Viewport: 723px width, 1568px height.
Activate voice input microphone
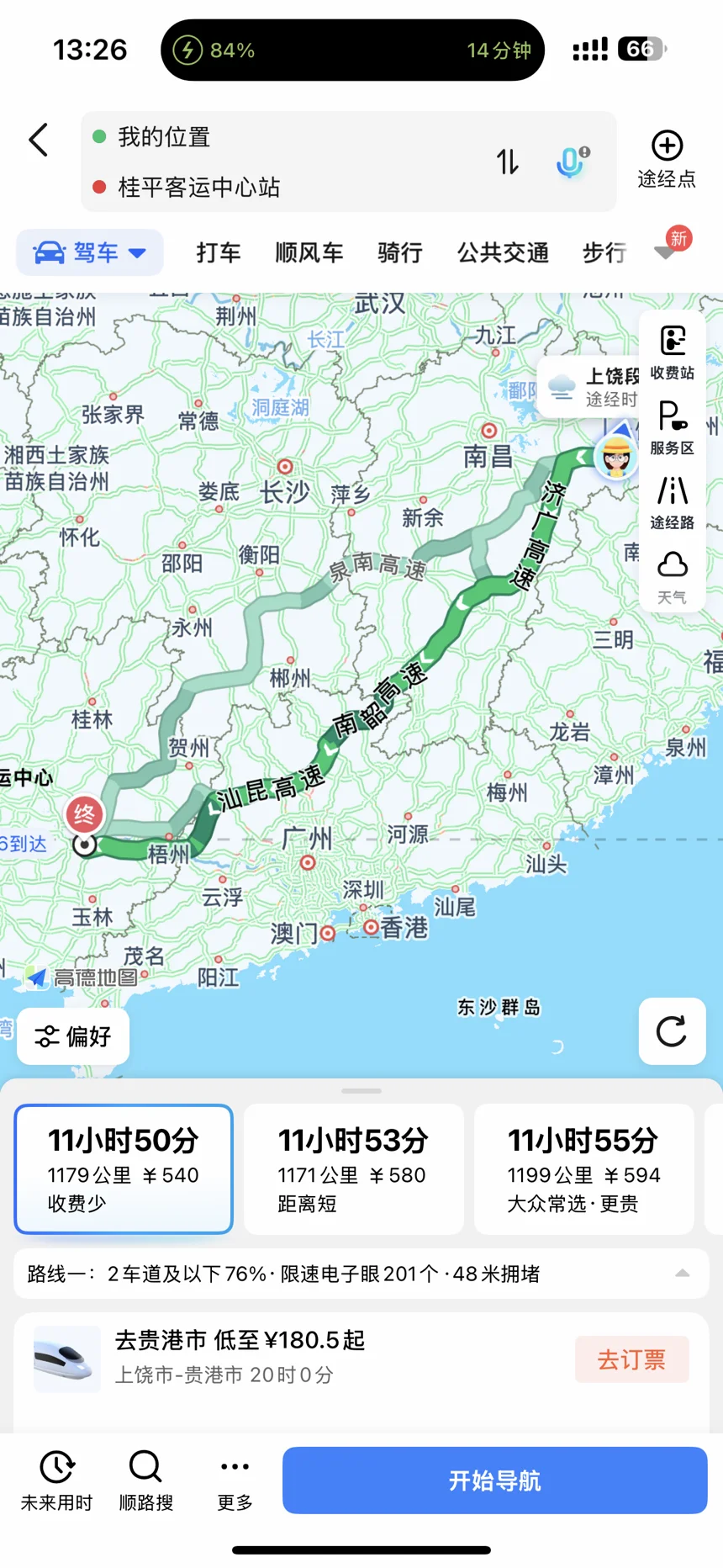(572, 161)
